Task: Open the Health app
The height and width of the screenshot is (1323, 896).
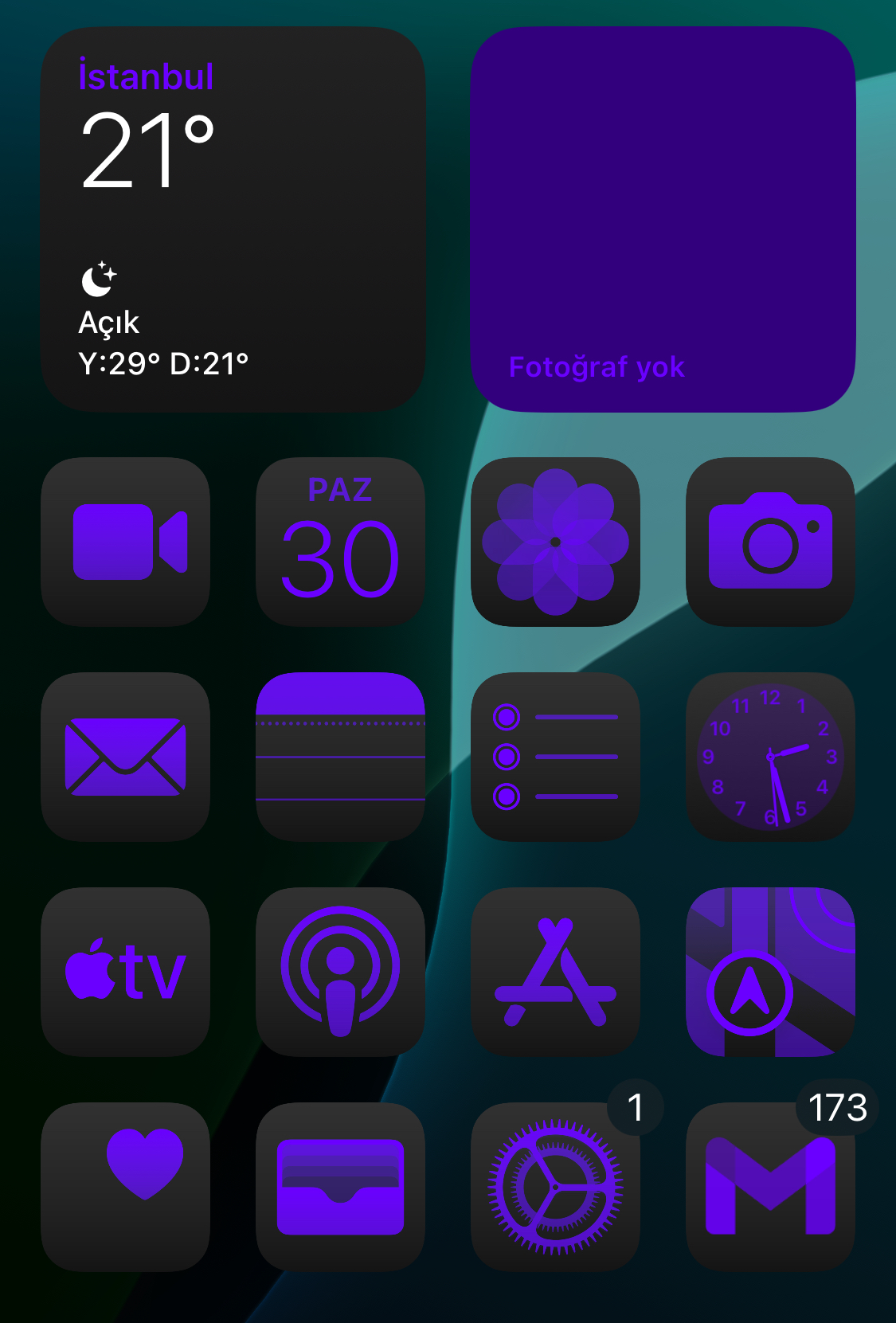Action: coord(126,1187)
